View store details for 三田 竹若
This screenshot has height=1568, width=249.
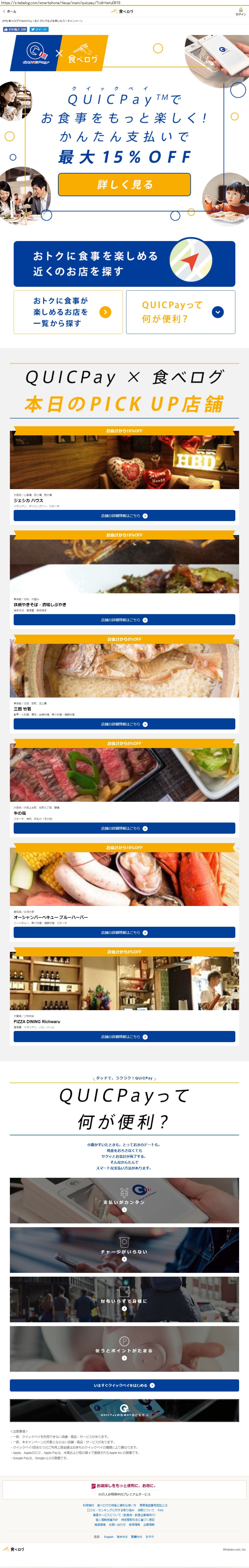pos(124,724)
